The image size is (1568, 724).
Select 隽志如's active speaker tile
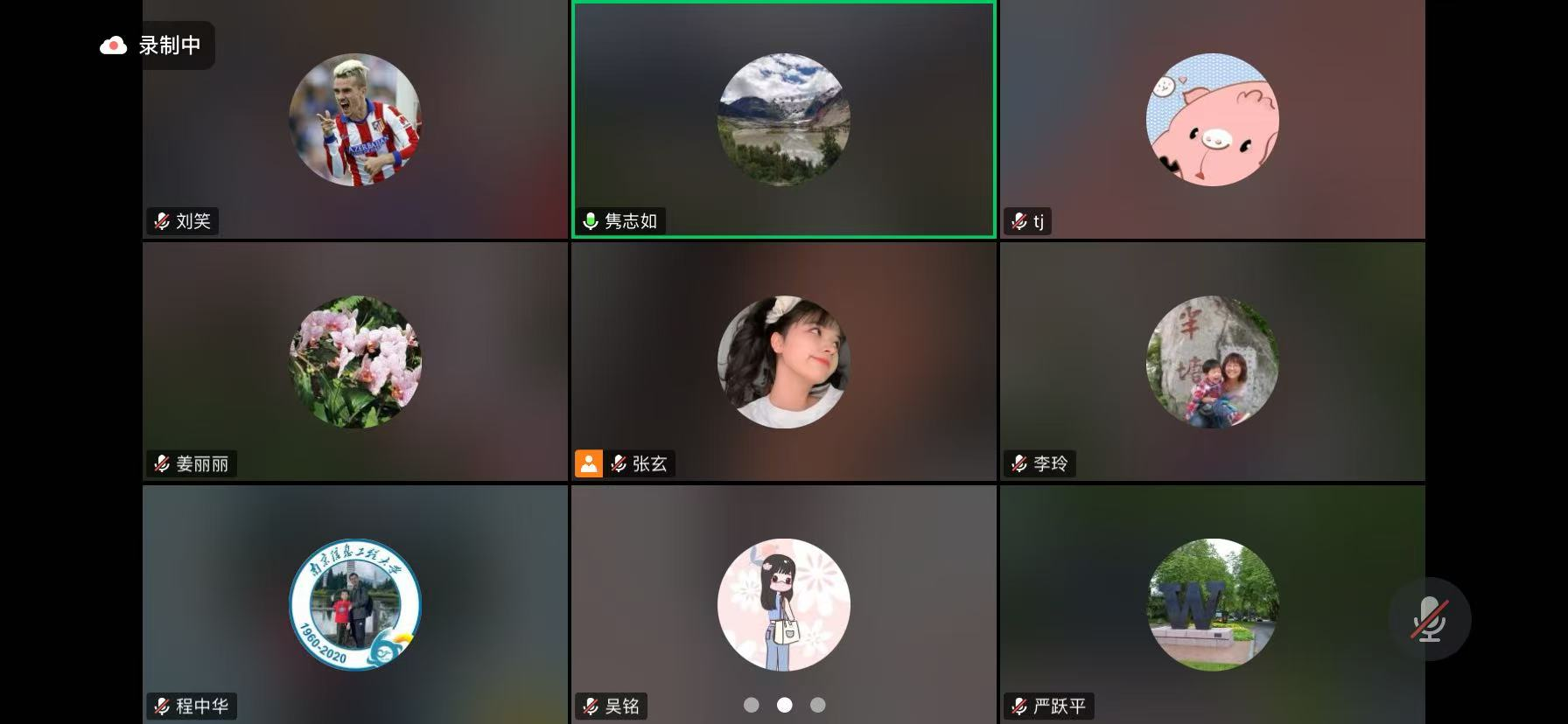(783, 120)
